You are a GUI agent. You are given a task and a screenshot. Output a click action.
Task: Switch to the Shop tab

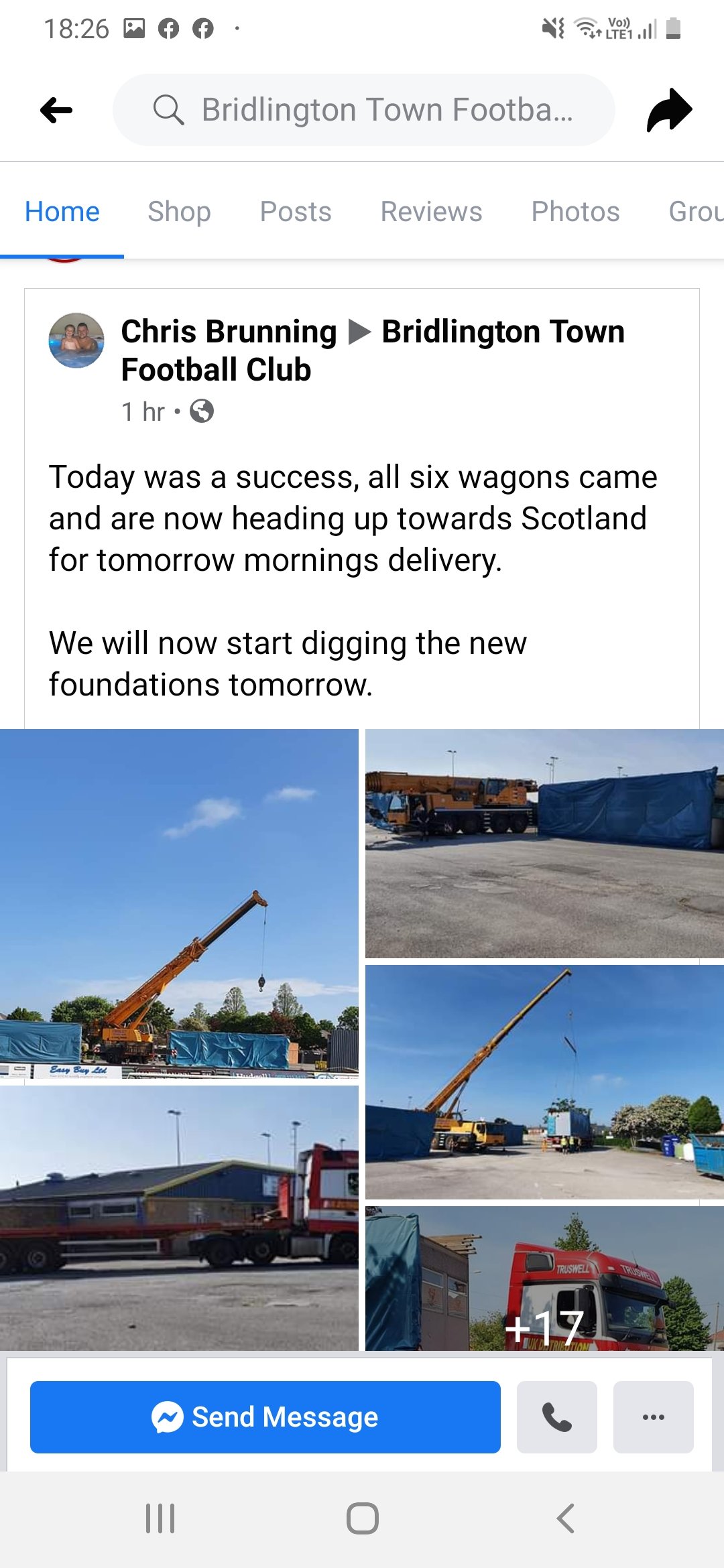click(x=179, y=212)
